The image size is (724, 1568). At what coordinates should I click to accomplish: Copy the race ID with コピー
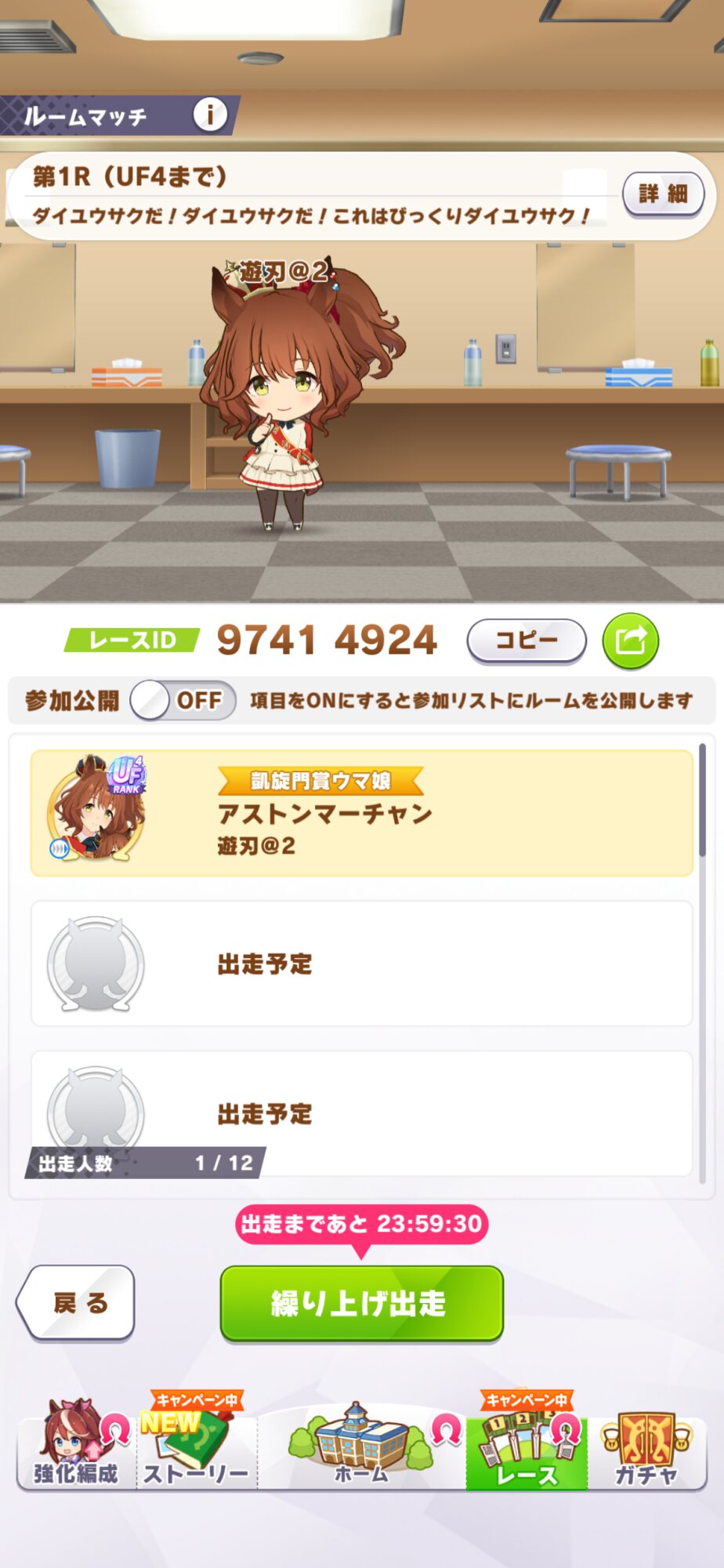tap(526, 641)
